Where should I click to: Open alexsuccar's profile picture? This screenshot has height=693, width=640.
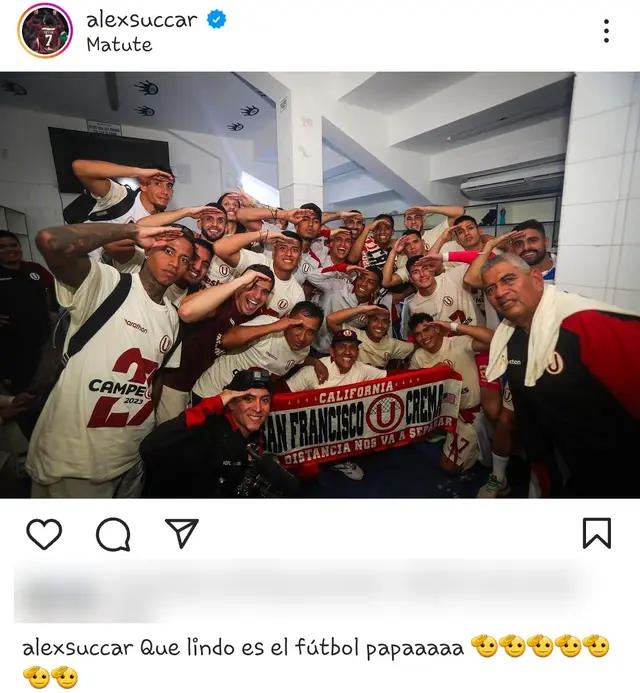click(x=45, y=31)
